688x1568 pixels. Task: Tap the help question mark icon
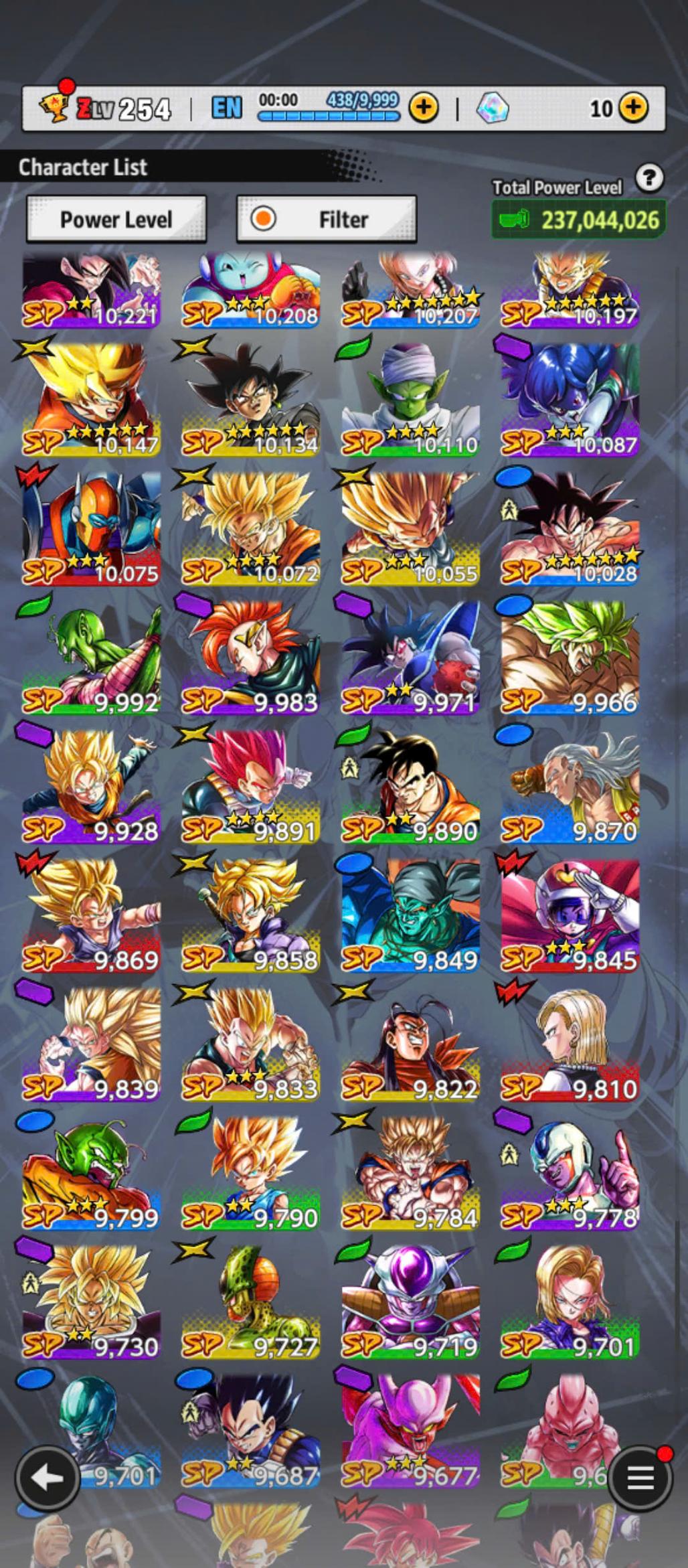649,178
